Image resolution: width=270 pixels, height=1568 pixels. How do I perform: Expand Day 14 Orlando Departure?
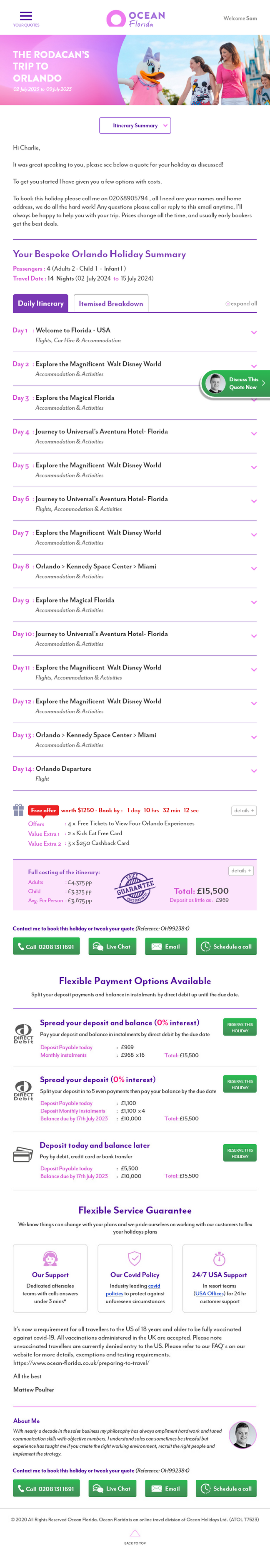click(x=254, y=771)
